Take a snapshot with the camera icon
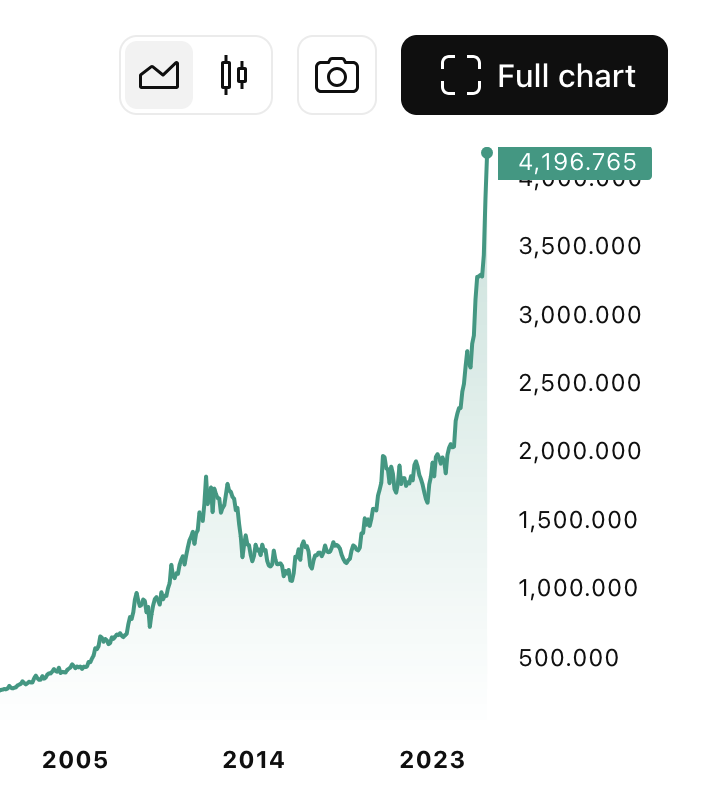The width and height of the screenshot is (710, 800). click(x=337, y=75)
